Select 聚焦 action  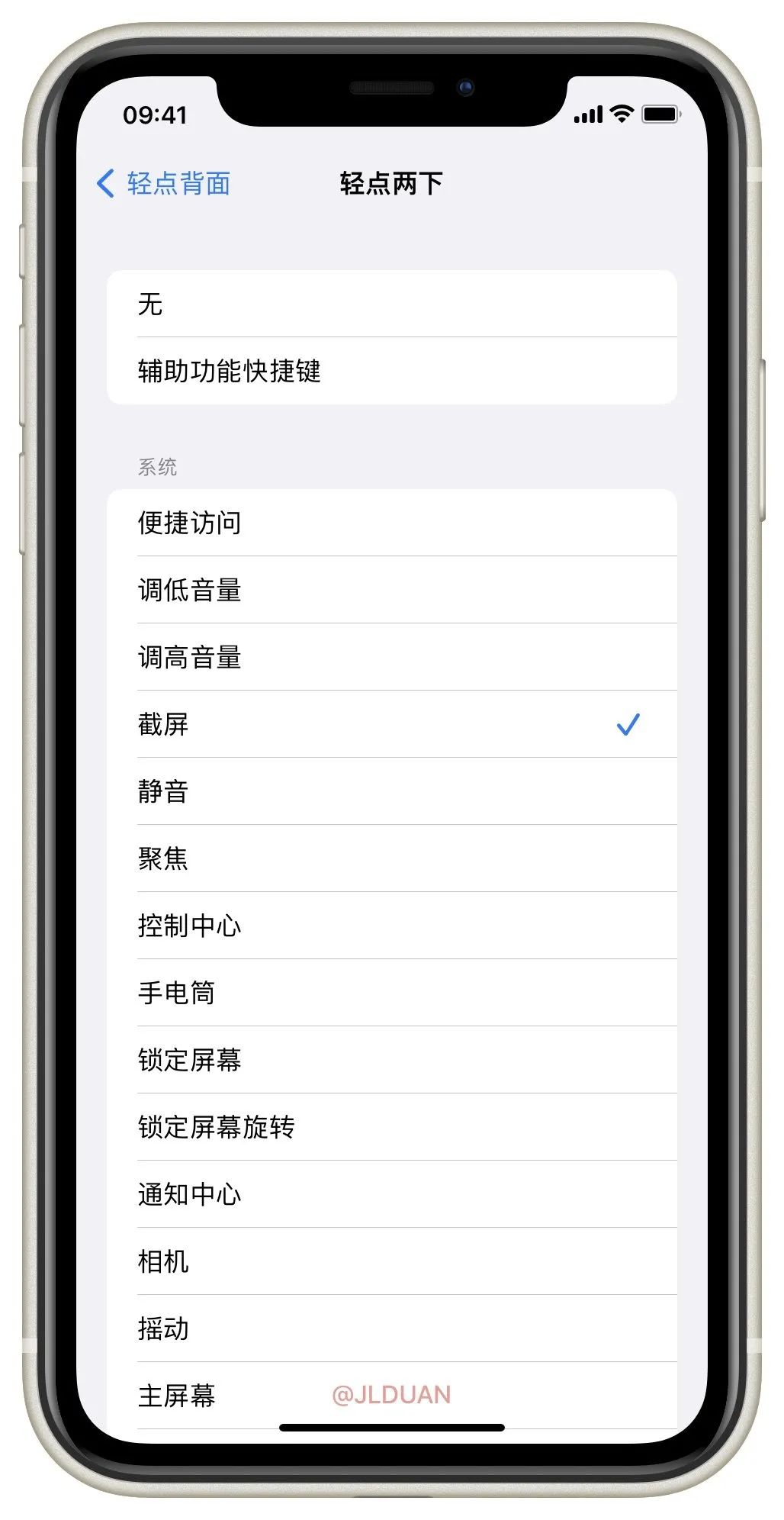390,858
